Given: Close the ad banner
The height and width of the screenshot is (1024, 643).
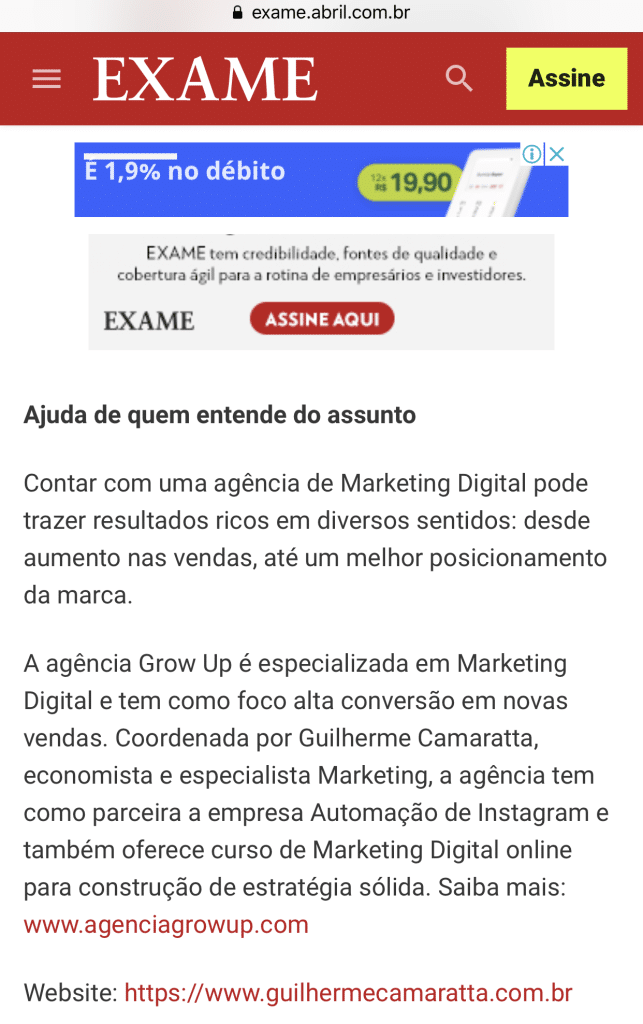Looking at the screenshot, I should tap(558, 154).
